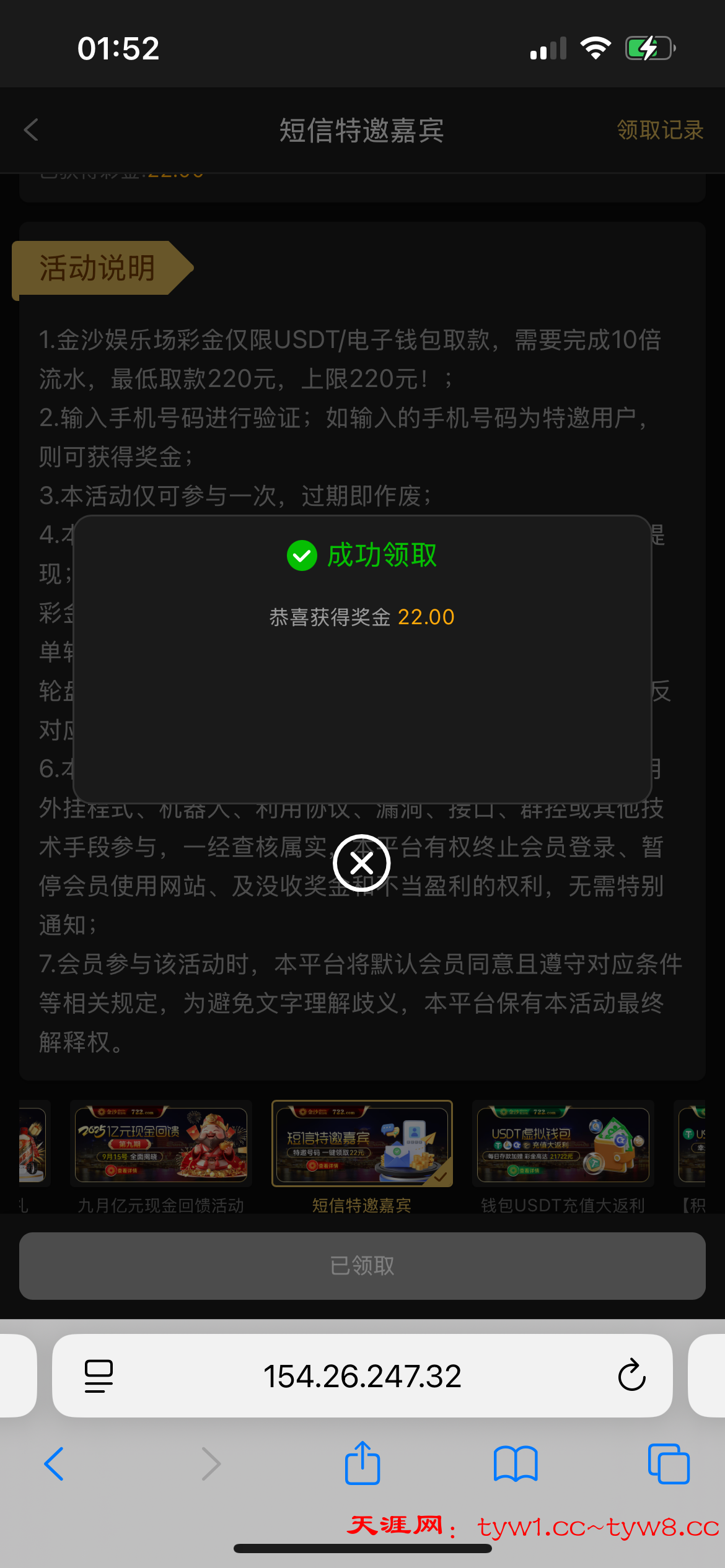
Task: Go back from 短信特邀嘉宾 page
Action: click(32, 130)
